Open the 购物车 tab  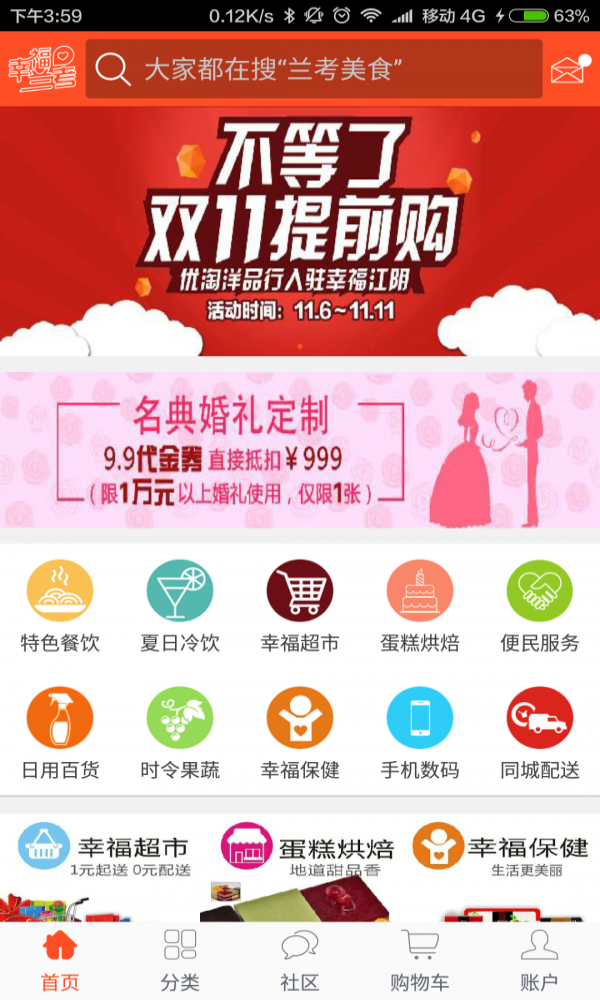pyautogui.click(x=420, y=960)
